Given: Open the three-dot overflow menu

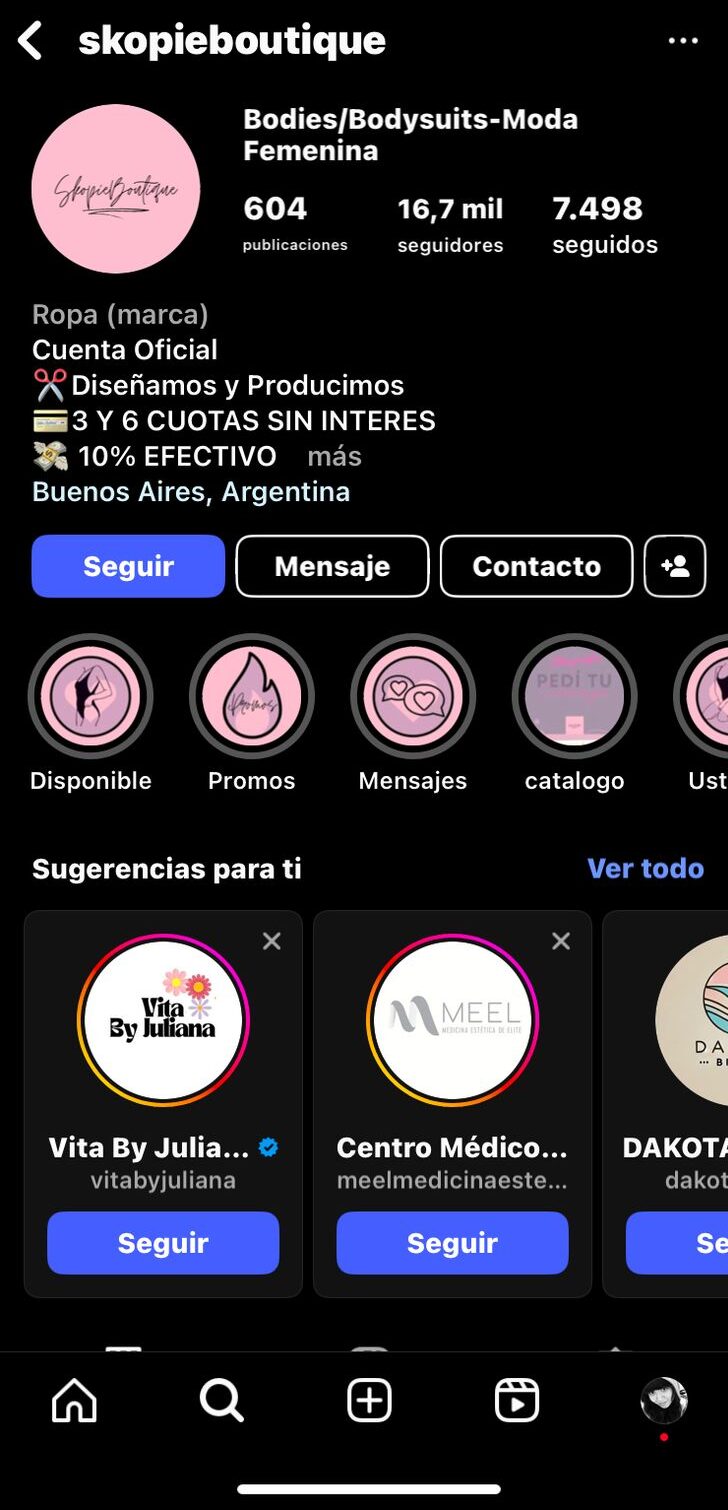Looking at the screenshot, I should pyautogui.click(x=683, y=41).
